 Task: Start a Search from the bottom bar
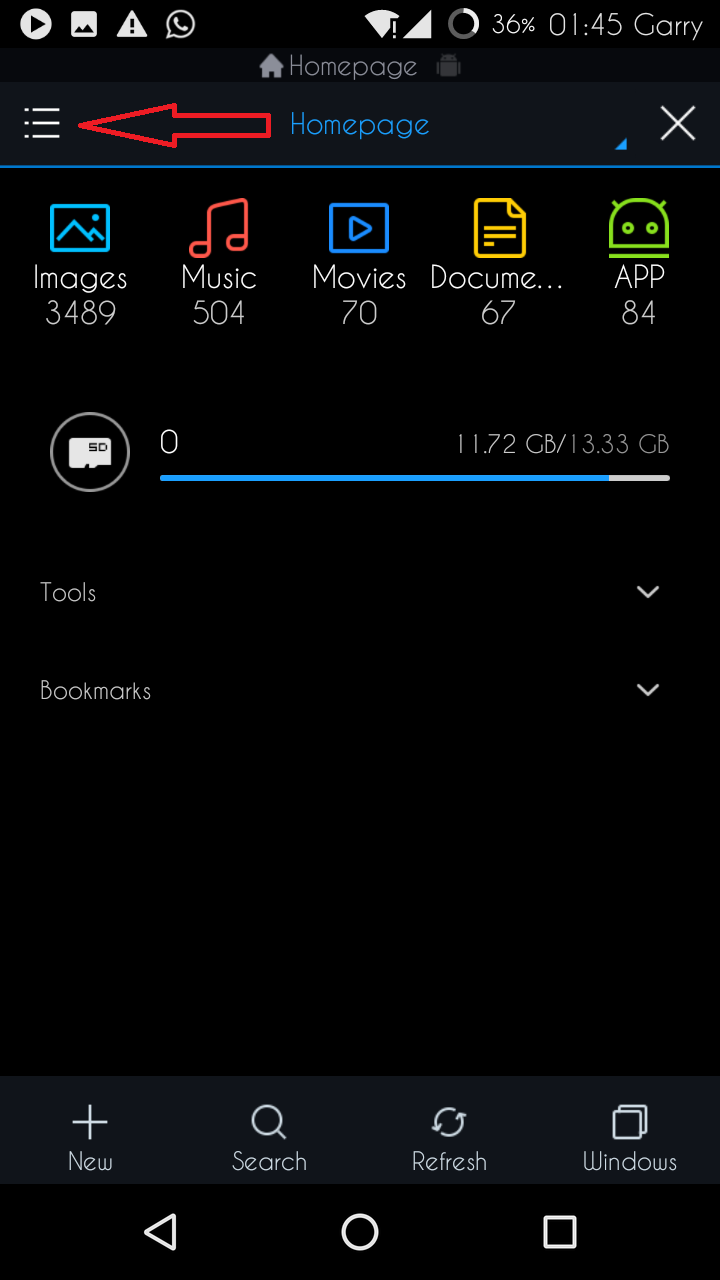(269, 1135)
